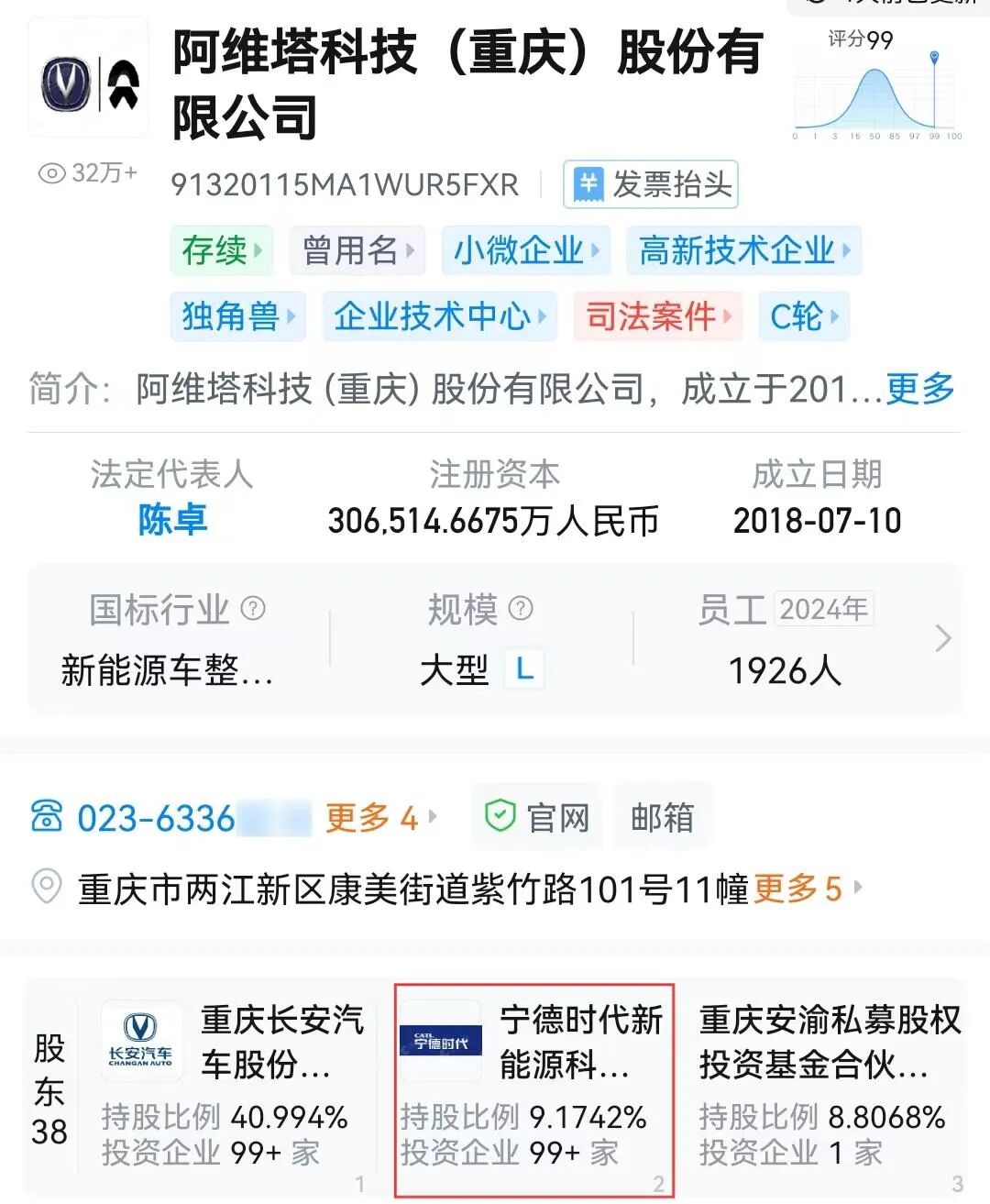990x1204 pixels.
Task: Open the 存续 status chip
Action: pyautogui.click(x=221, y=250)
